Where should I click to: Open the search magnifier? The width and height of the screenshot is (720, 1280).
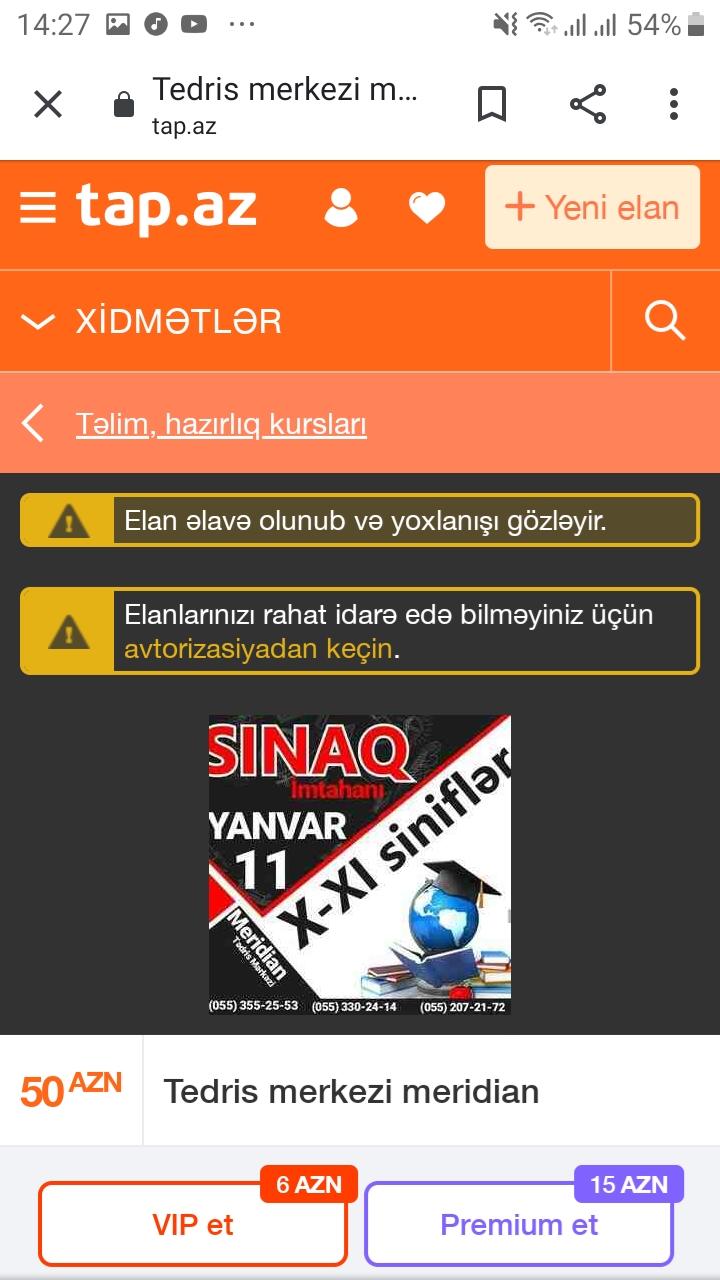click(x=665, y=321)
